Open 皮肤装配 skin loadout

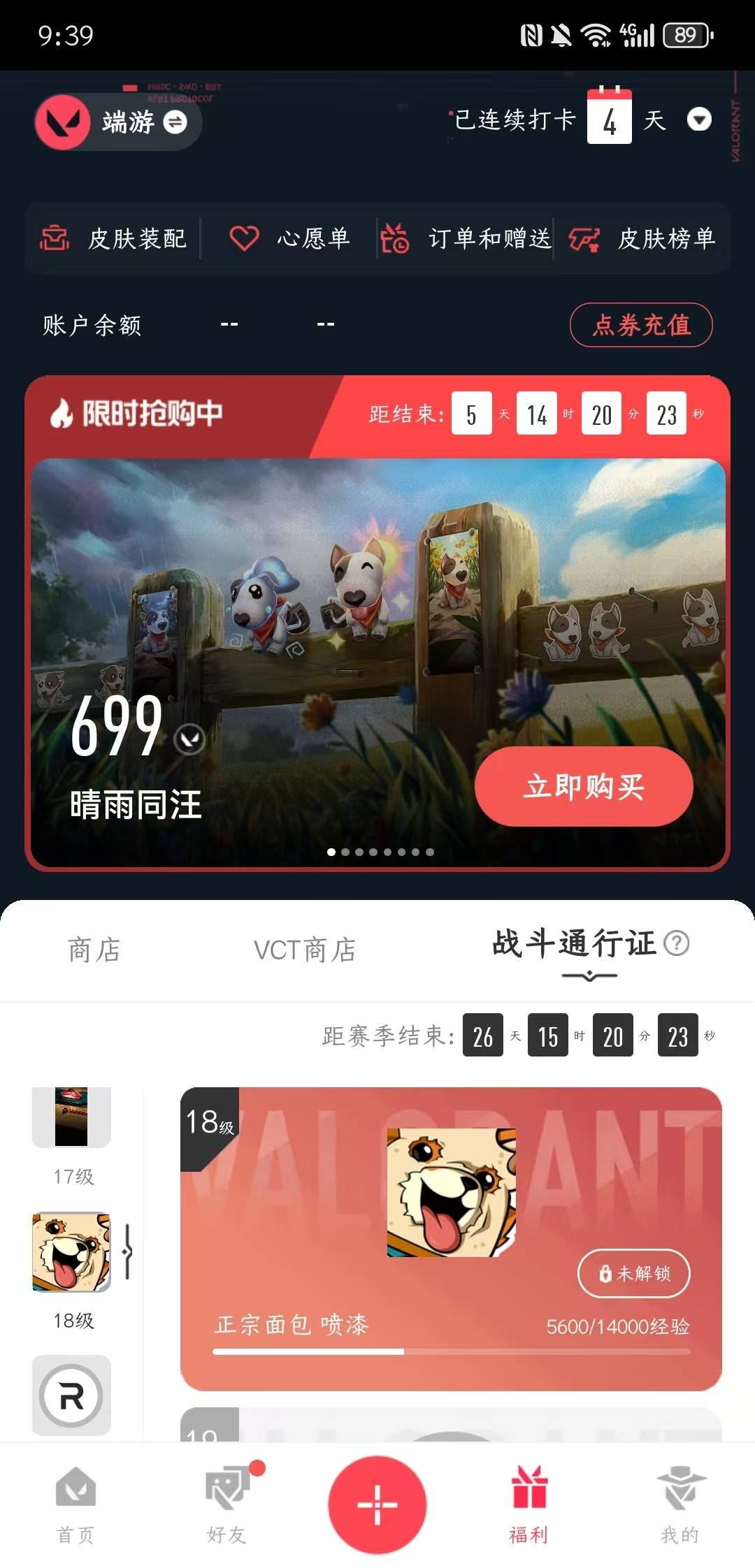[x=113, y=238]
